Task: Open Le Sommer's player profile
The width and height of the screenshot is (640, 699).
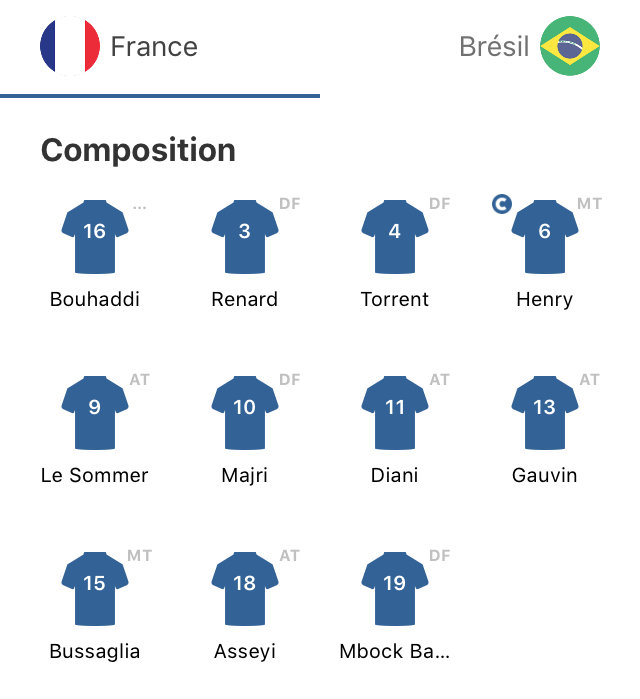Action: point(95,416)
